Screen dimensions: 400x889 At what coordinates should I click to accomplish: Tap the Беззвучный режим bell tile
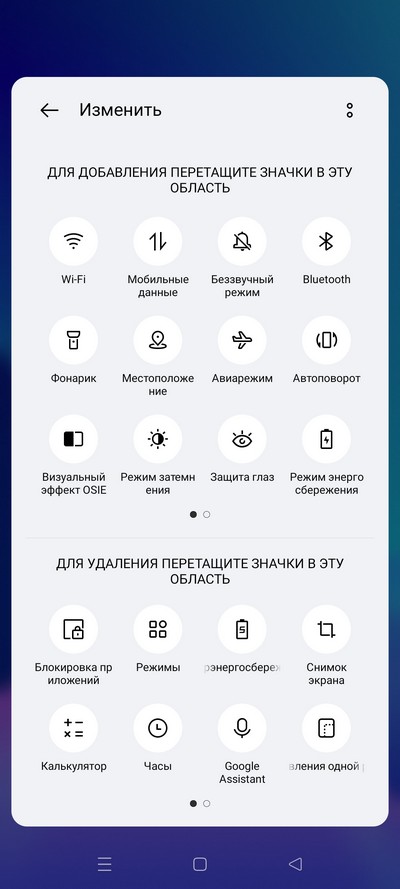point(242,242)
